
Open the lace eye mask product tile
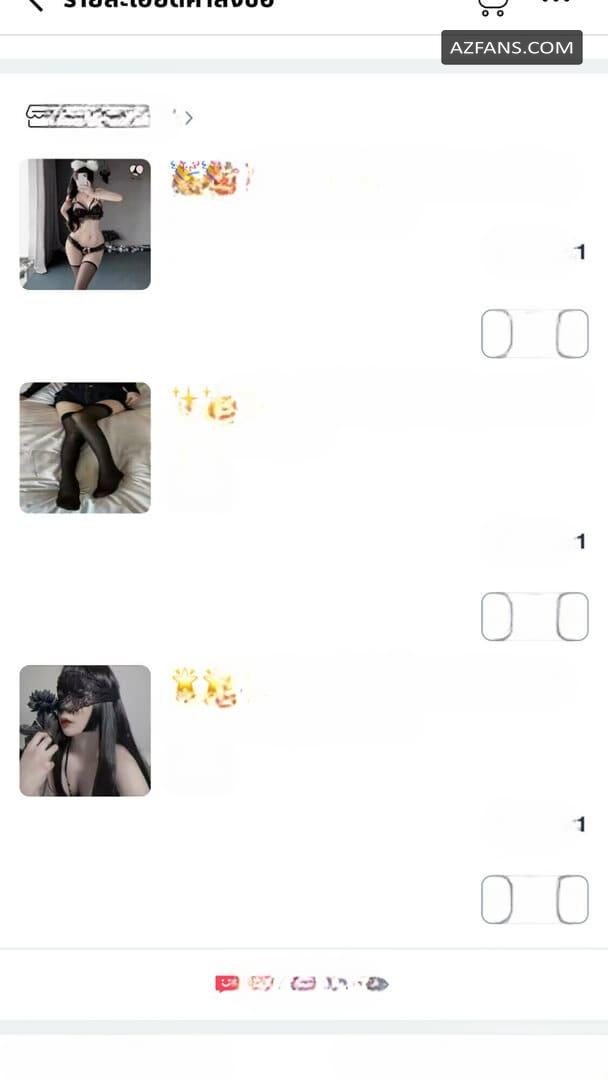pos(85,731)
